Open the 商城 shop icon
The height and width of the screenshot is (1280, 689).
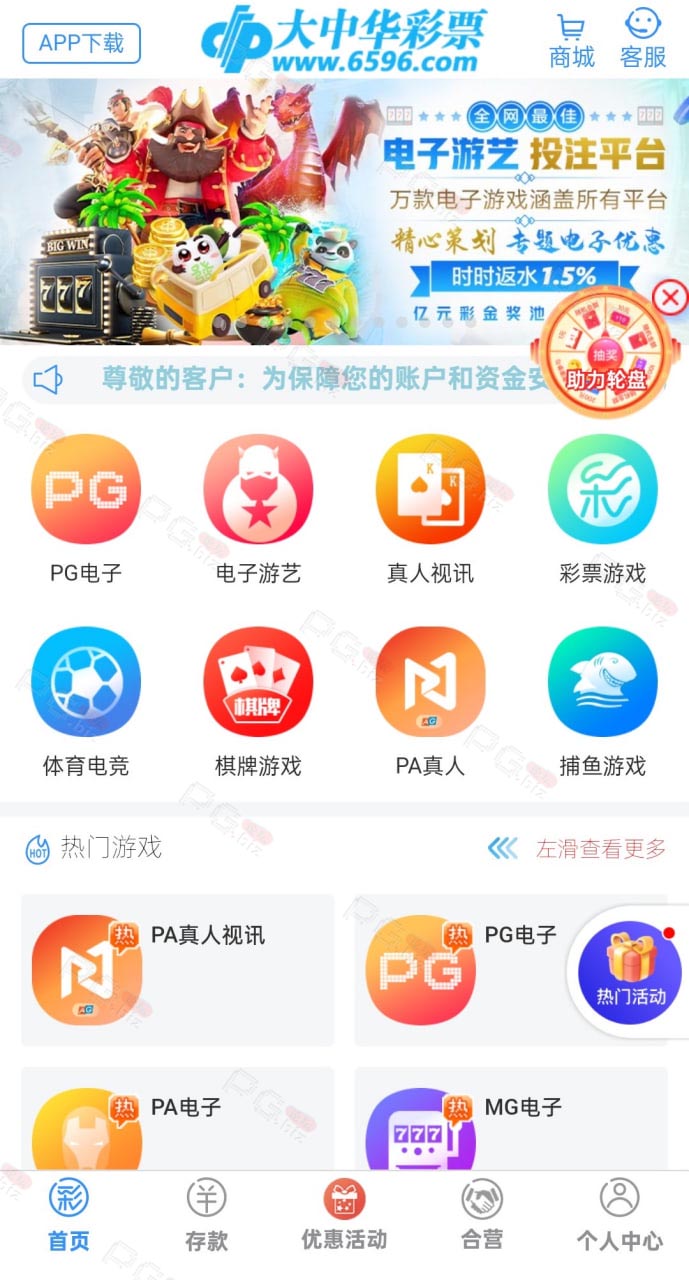tap(572, 41)
